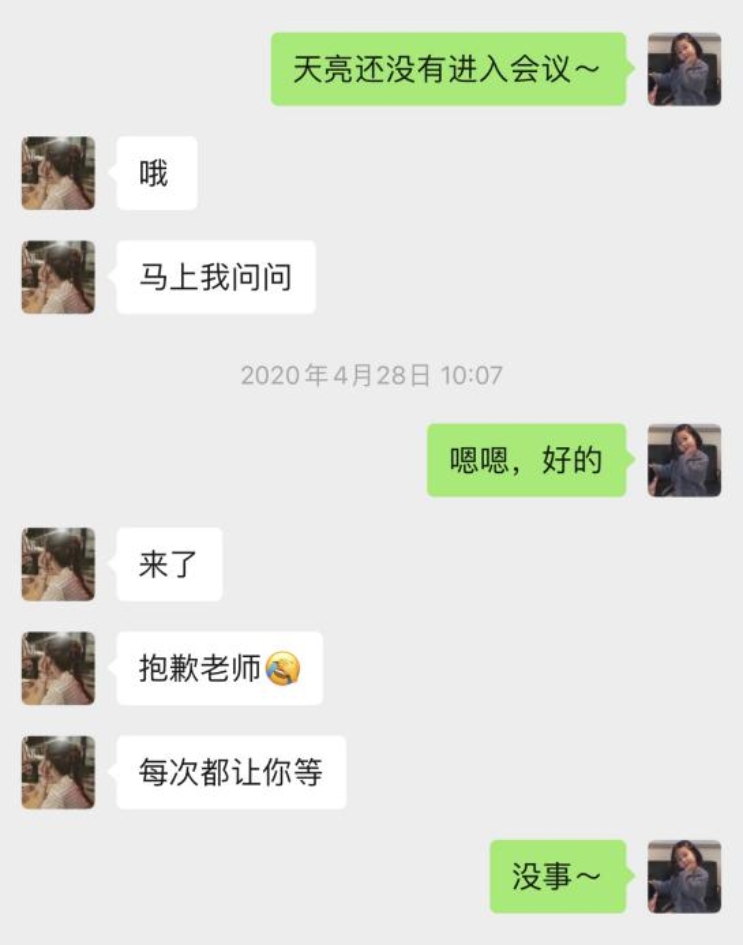View contact profile from the "马上我问问" avatar
The image size is (743, 945).
(x=58, y=277)
